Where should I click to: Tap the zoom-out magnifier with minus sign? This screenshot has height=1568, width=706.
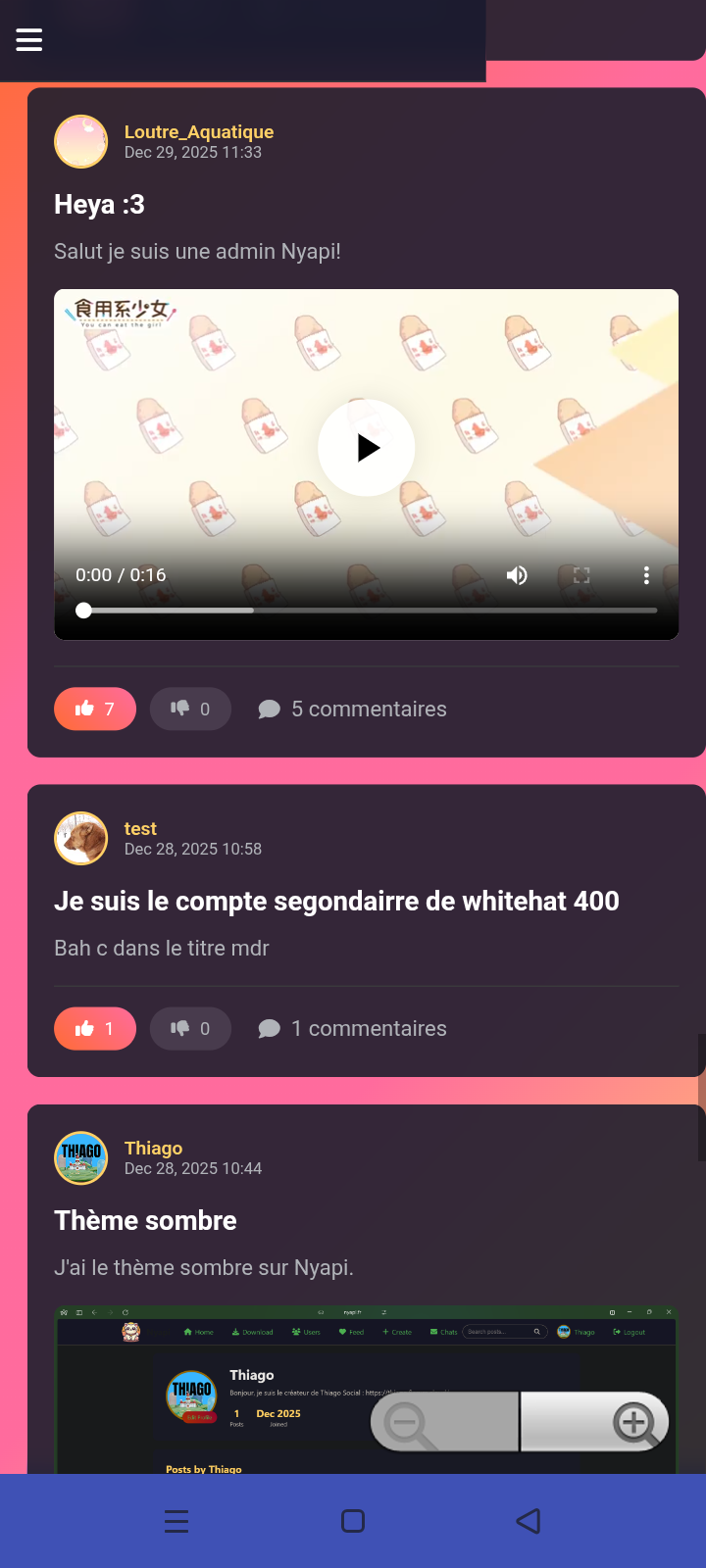pos(403,1422)
